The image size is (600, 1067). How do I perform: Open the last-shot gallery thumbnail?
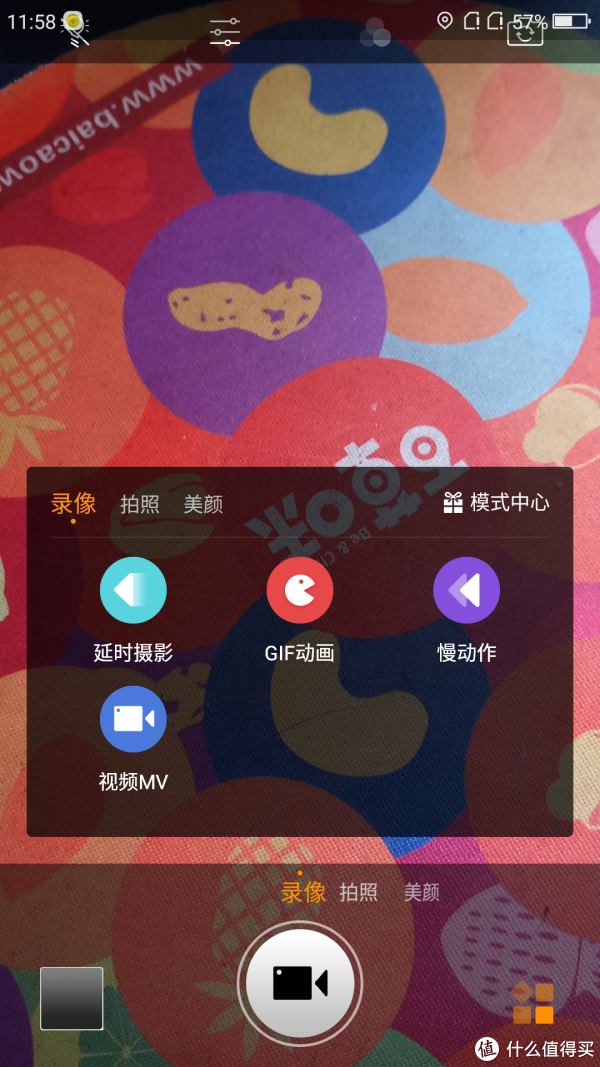tap(71, 998)
